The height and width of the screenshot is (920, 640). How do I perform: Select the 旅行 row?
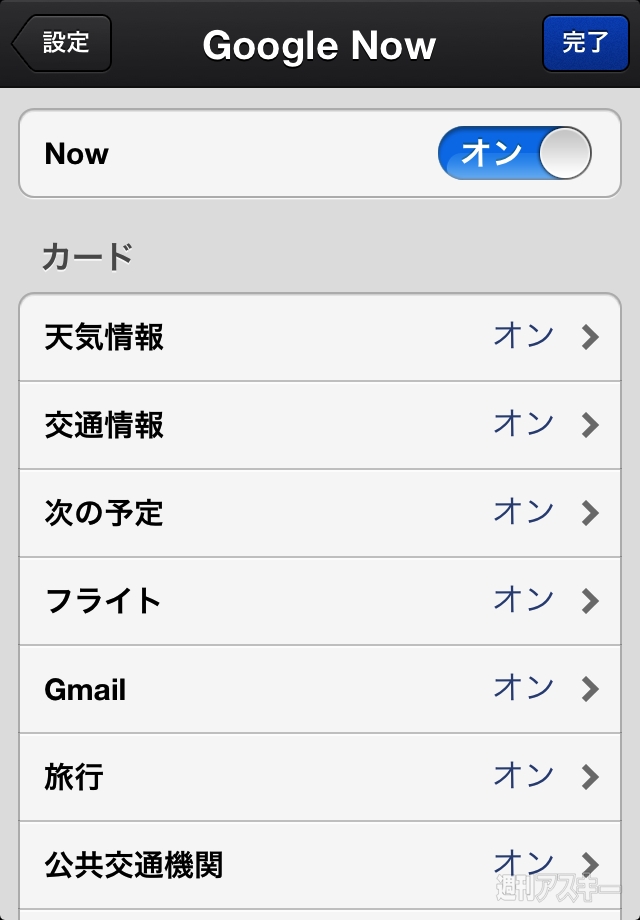pyautogui.click(x=320, y=777)
